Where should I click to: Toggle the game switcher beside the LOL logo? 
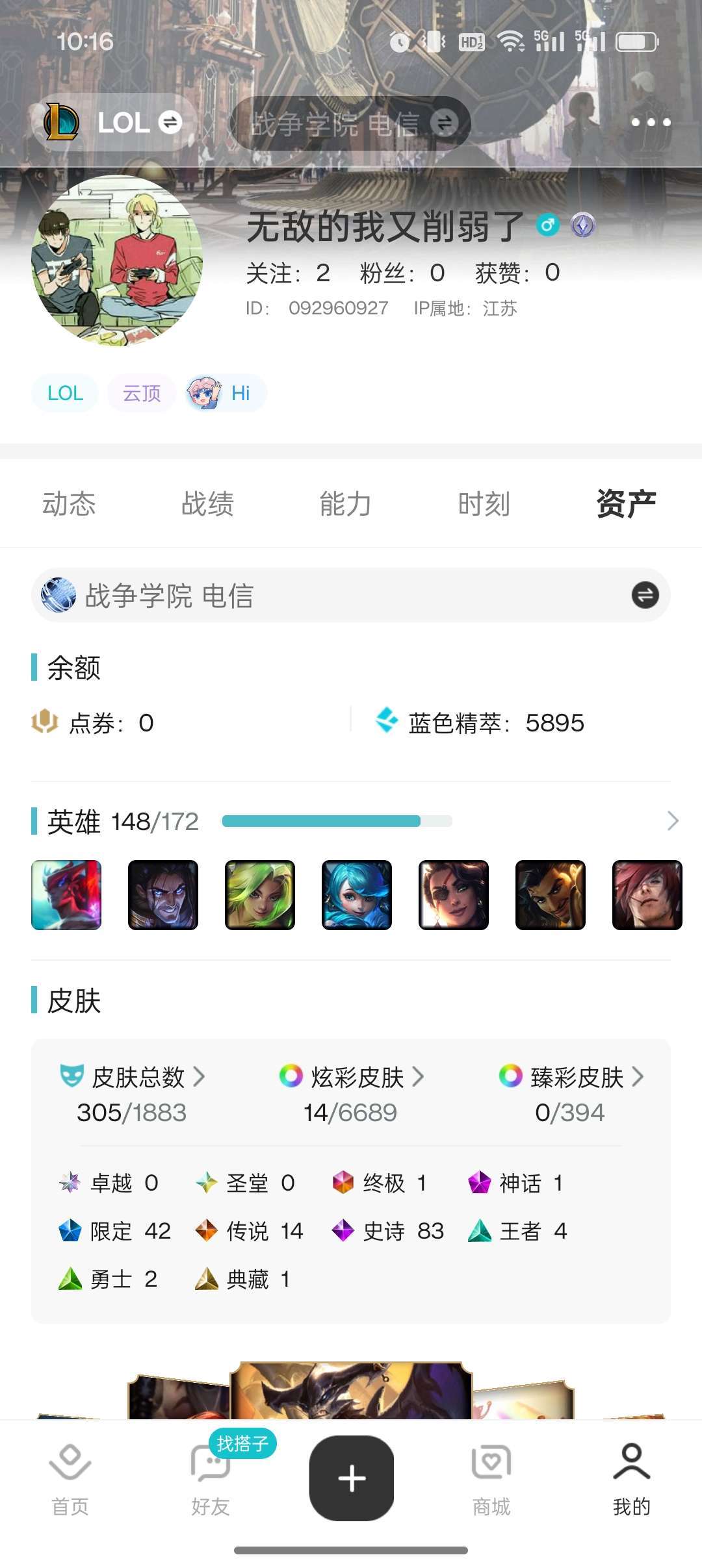click(x=170, y=122)
